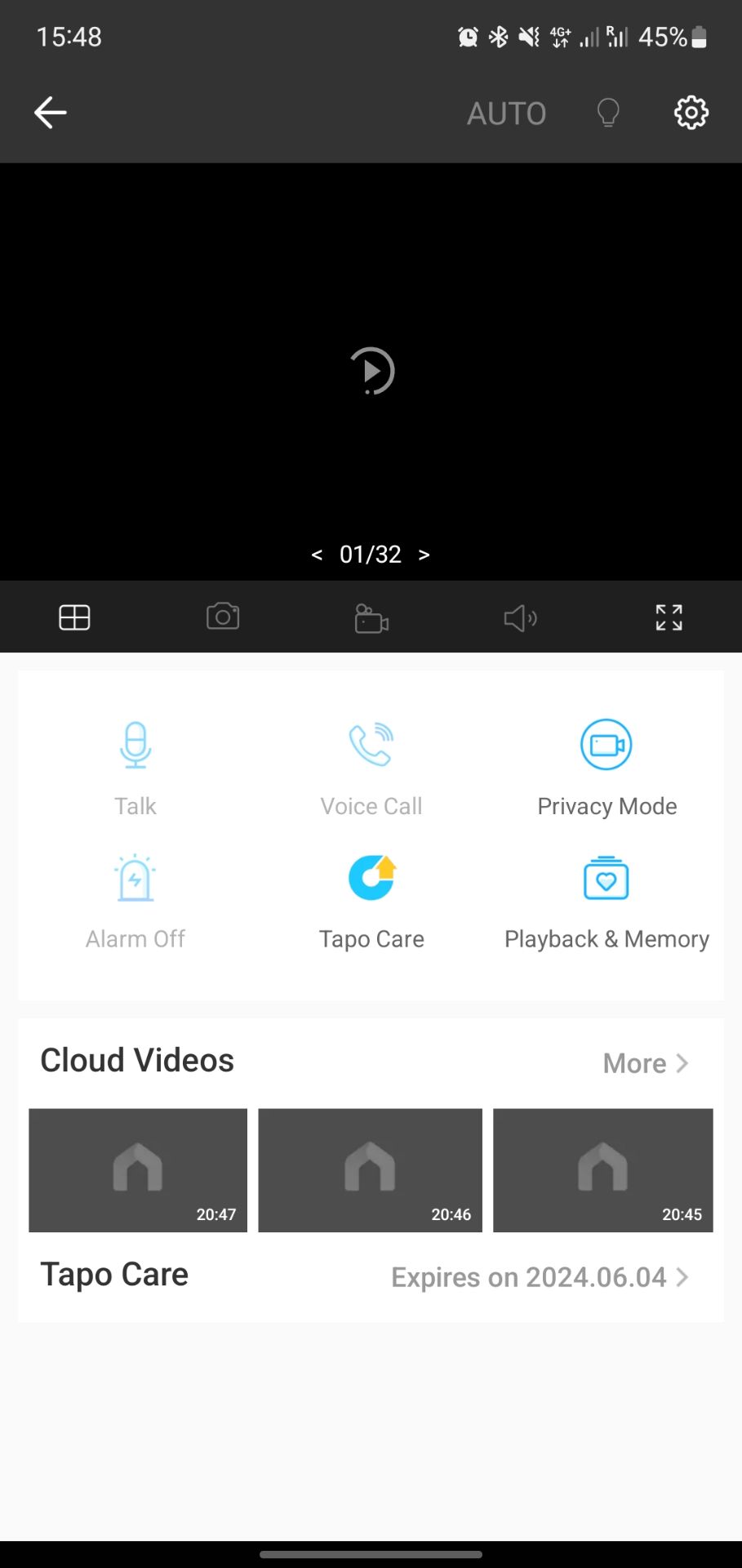The image size is (742, 1568).
Task: Go to the previous camera view
Action: tap(317, 555)
